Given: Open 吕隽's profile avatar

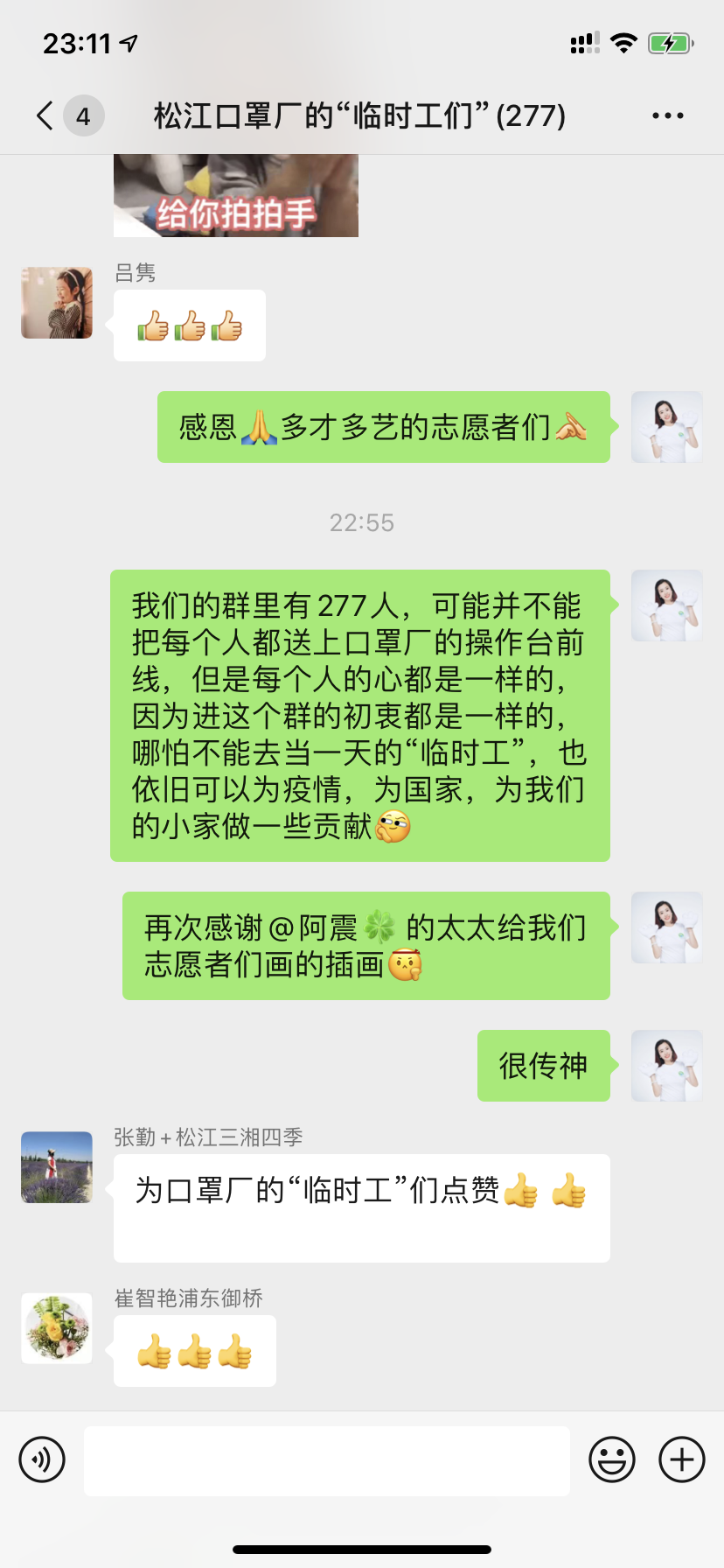Looking at the screenshot, I should [x=57, y=303].
